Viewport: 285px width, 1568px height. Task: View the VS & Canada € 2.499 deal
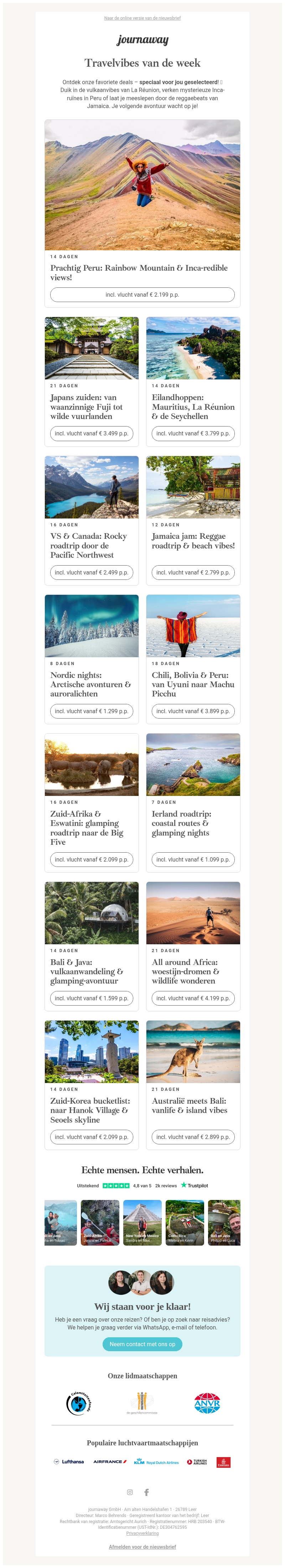(x=92, y=572)
